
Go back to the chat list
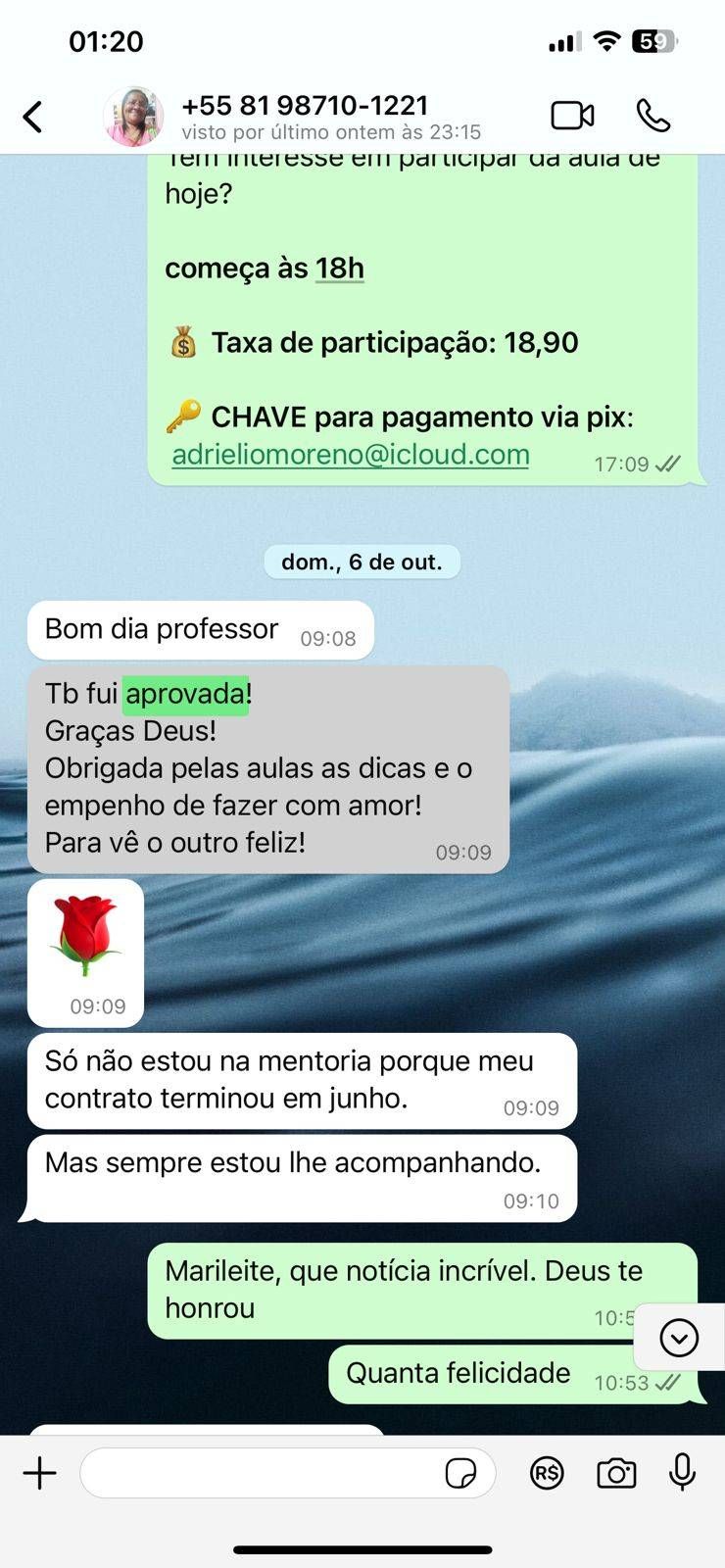click(33, 117)
